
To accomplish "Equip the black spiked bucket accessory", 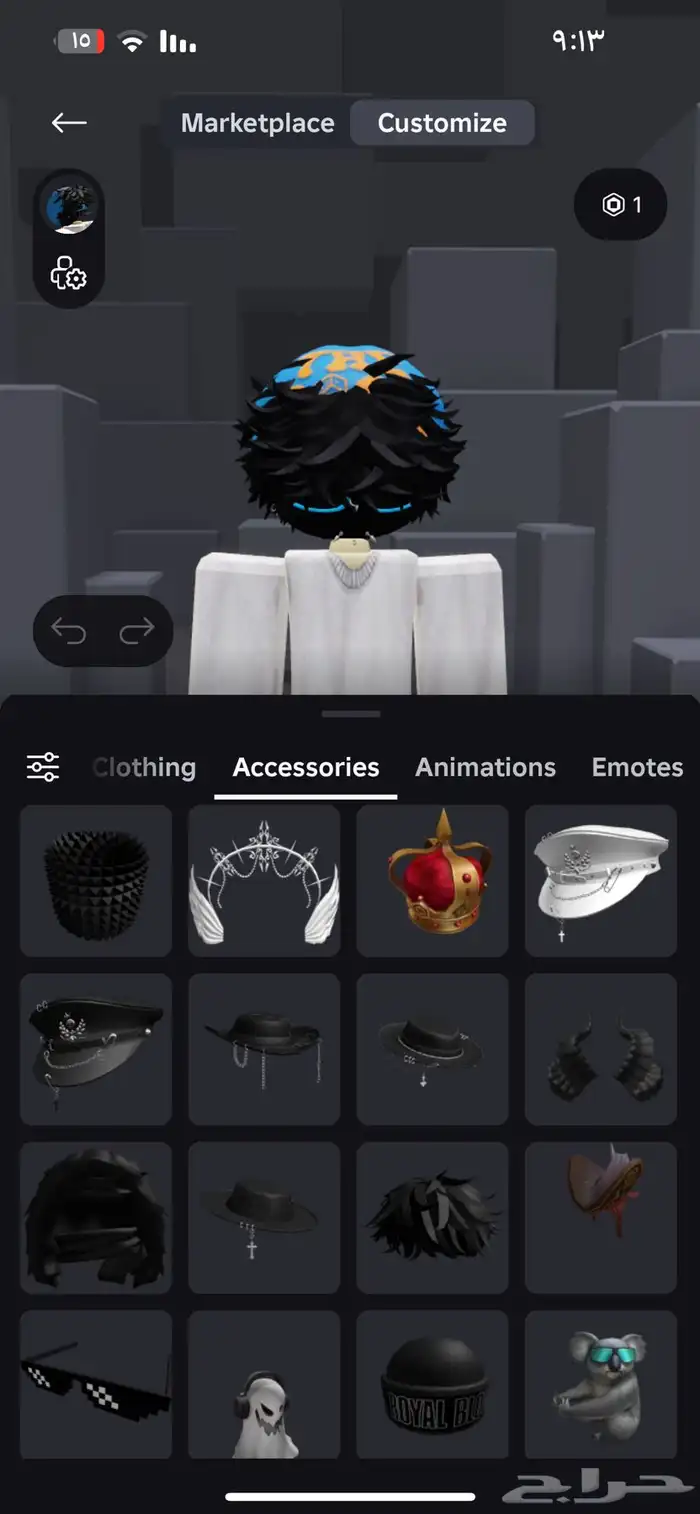I will click(96, 881).
